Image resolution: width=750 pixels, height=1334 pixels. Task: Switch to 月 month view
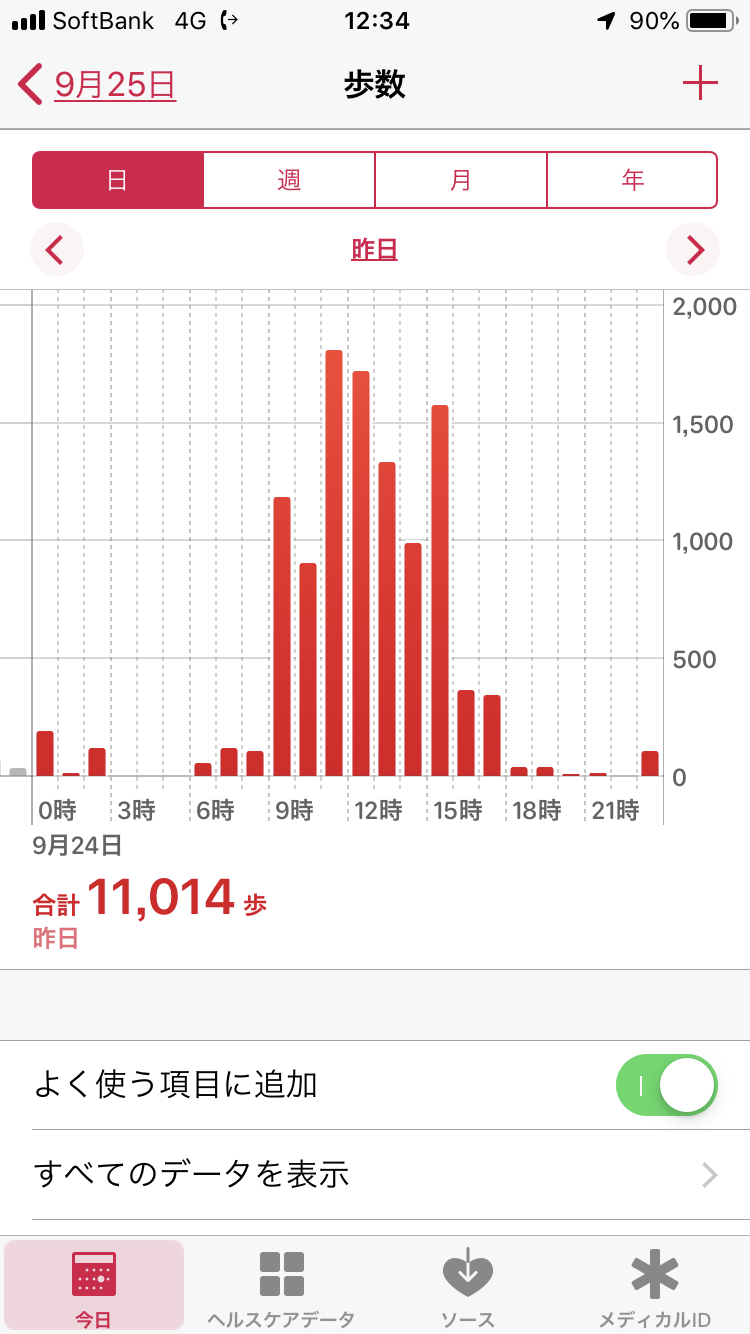click(x=461, y=180)
